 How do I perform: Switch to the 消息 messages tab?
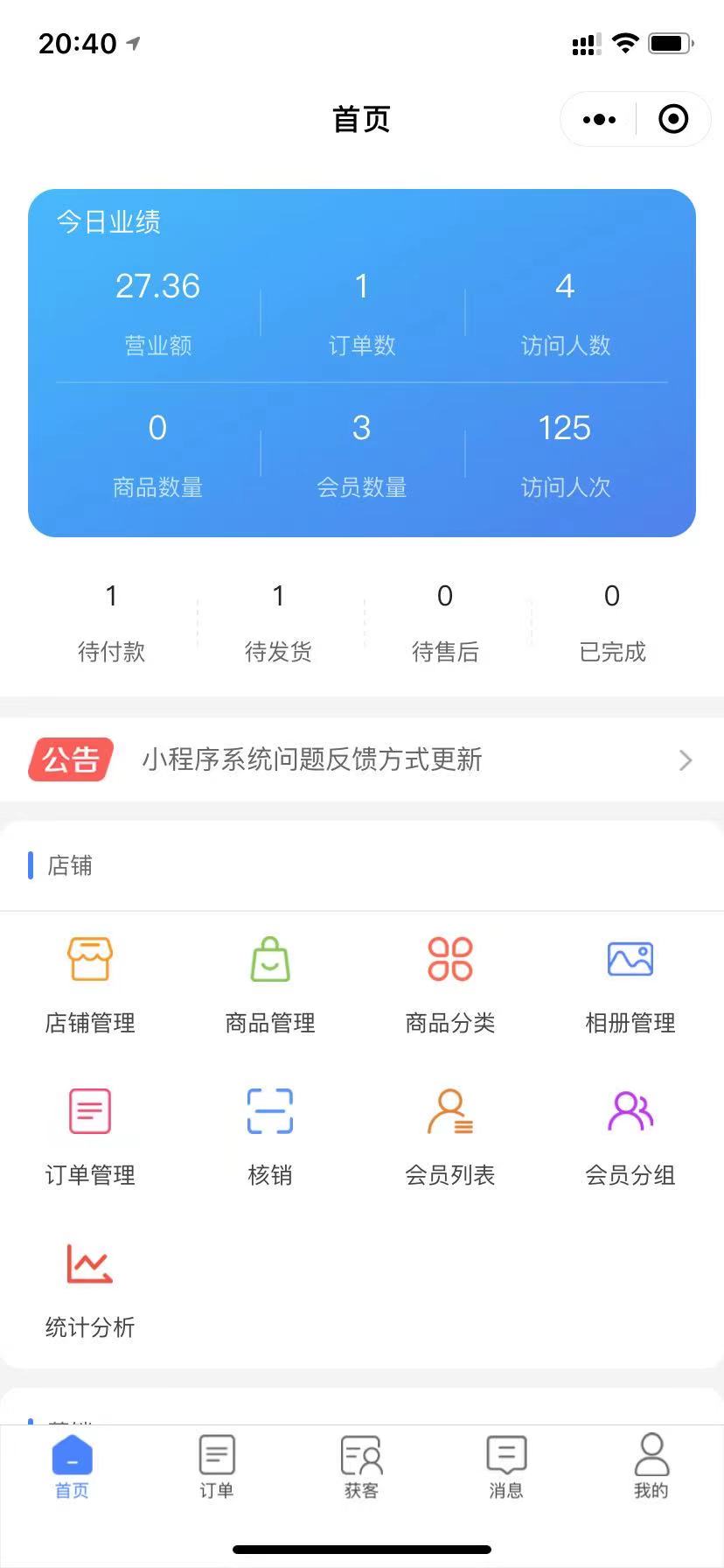[x=506, y=1466]
